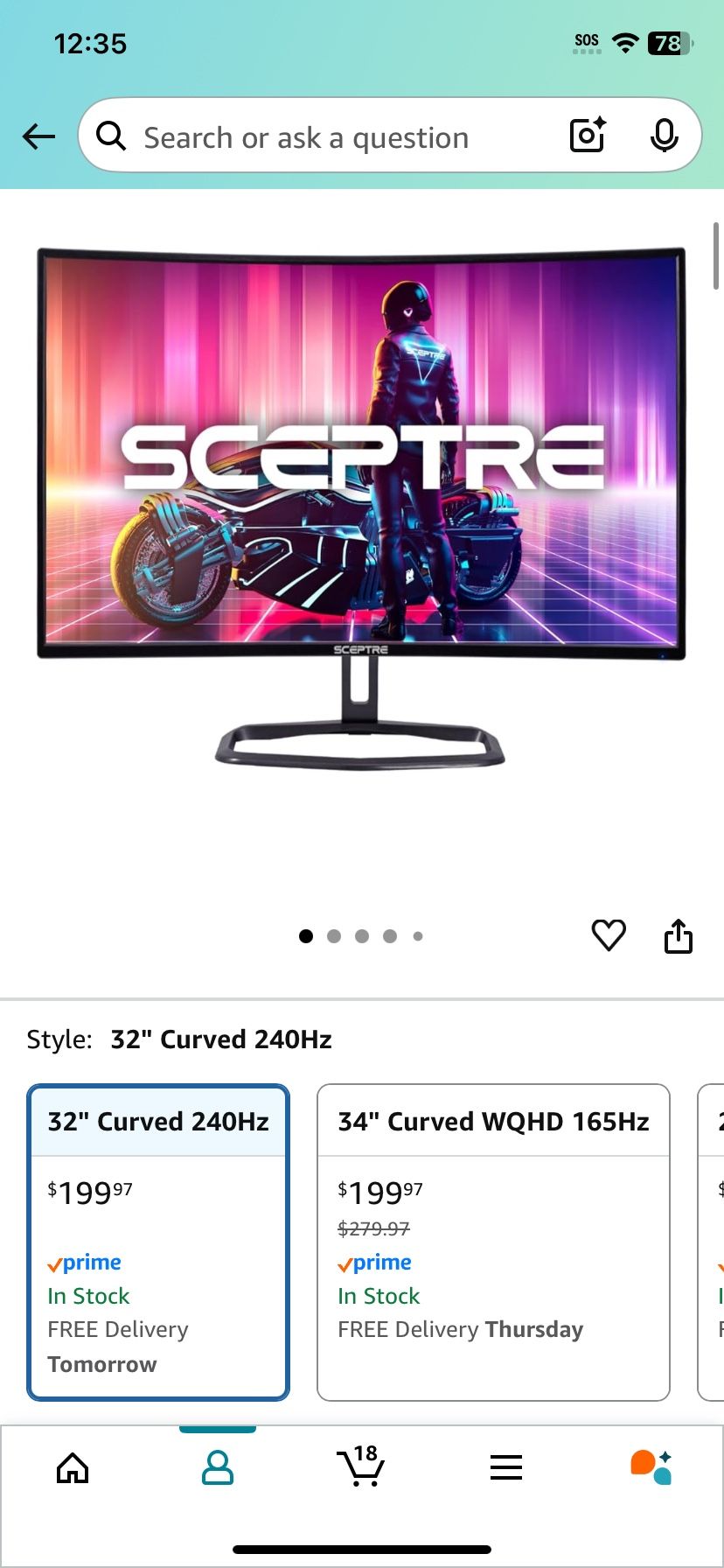Open the Sceptre monitor product image
Image resolution: width=724 pixels, height=1568 pixels.
361,507
